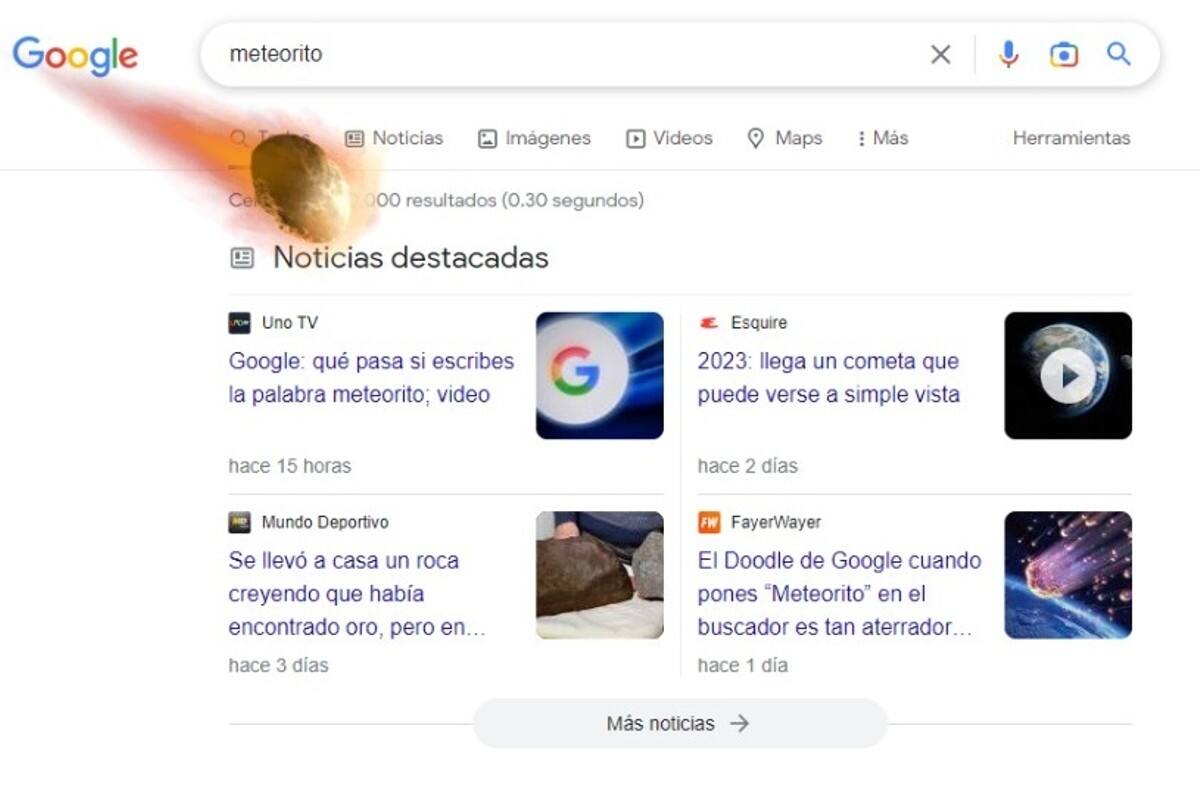
Task: Tap the Más noticias button
Action: [680, 723]
